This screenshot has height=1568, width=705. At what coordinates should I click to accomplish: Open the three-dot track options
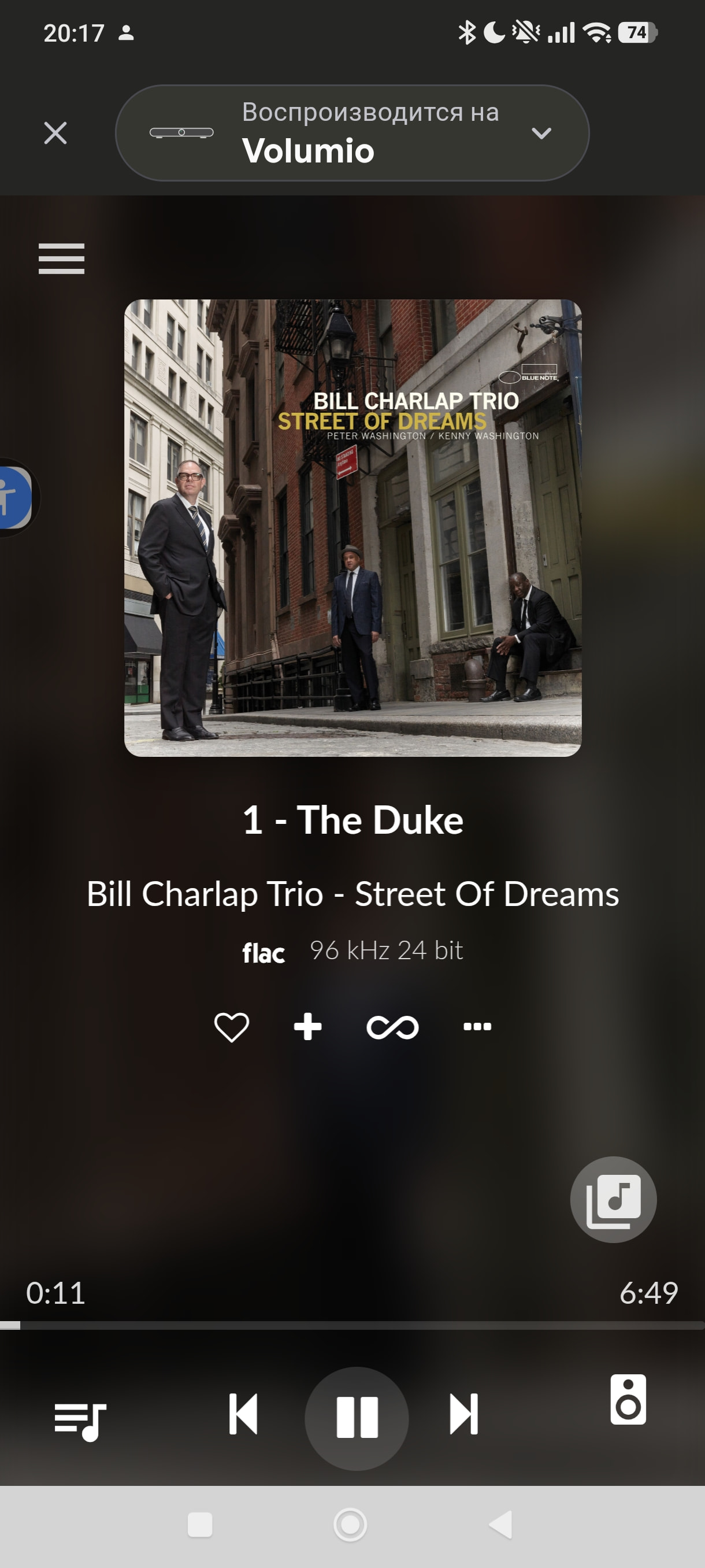477,1027
